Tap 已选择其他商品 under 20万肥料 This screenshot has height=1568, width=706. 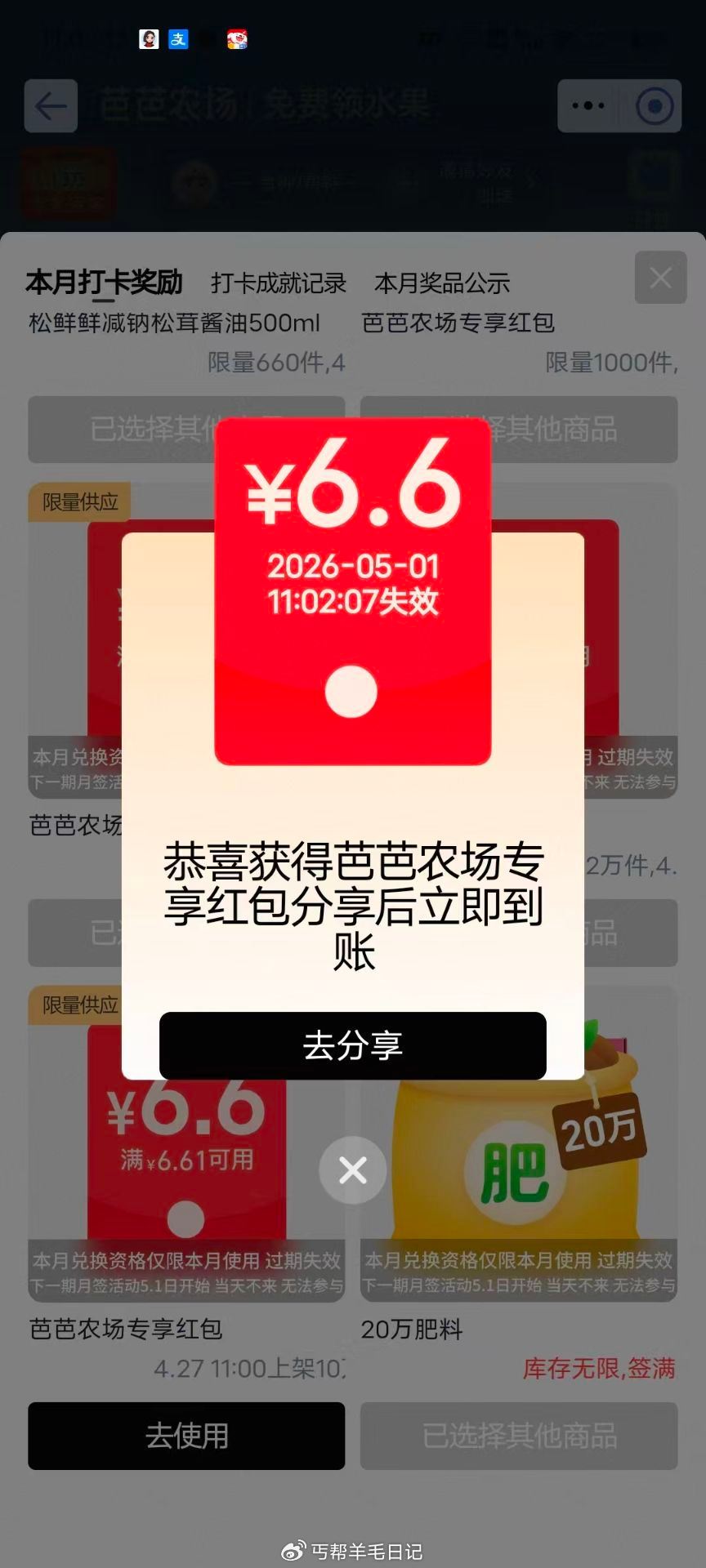(520, 1437)
